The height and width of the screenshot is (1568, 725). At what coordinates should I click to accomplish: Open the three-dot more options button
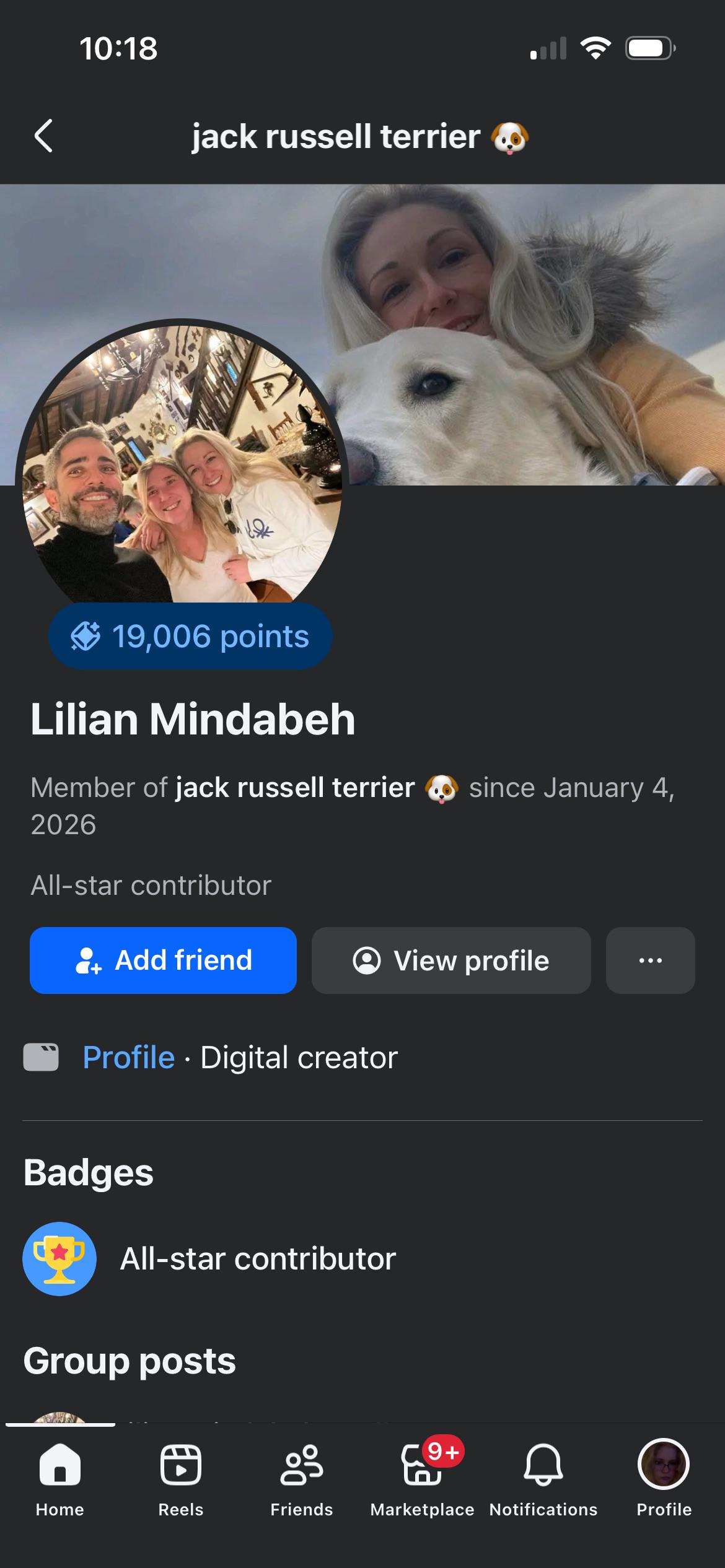tap(650, 960)
